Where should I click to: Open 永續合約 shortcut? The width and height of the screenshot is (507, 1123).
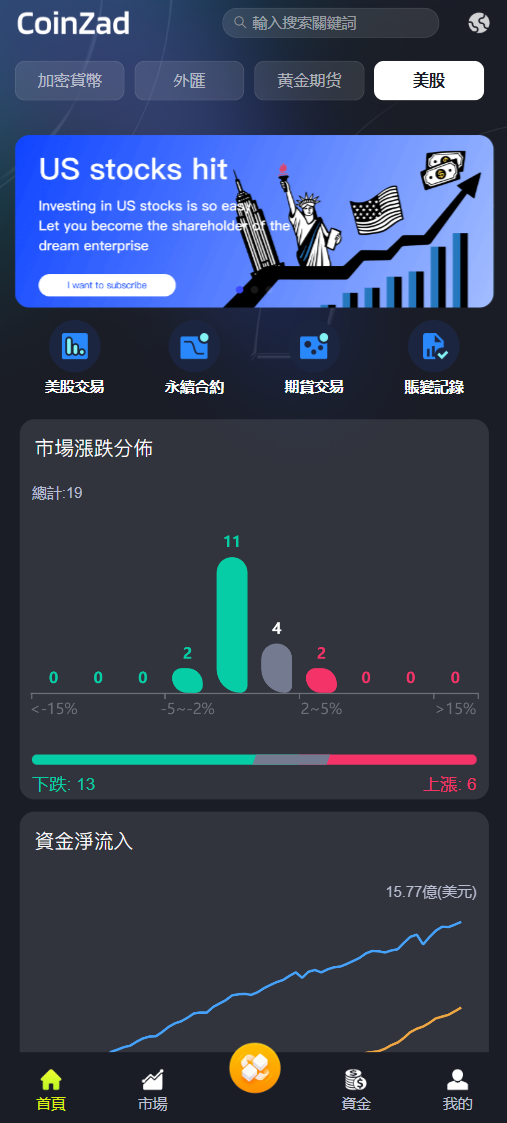[x=194, y=358]
